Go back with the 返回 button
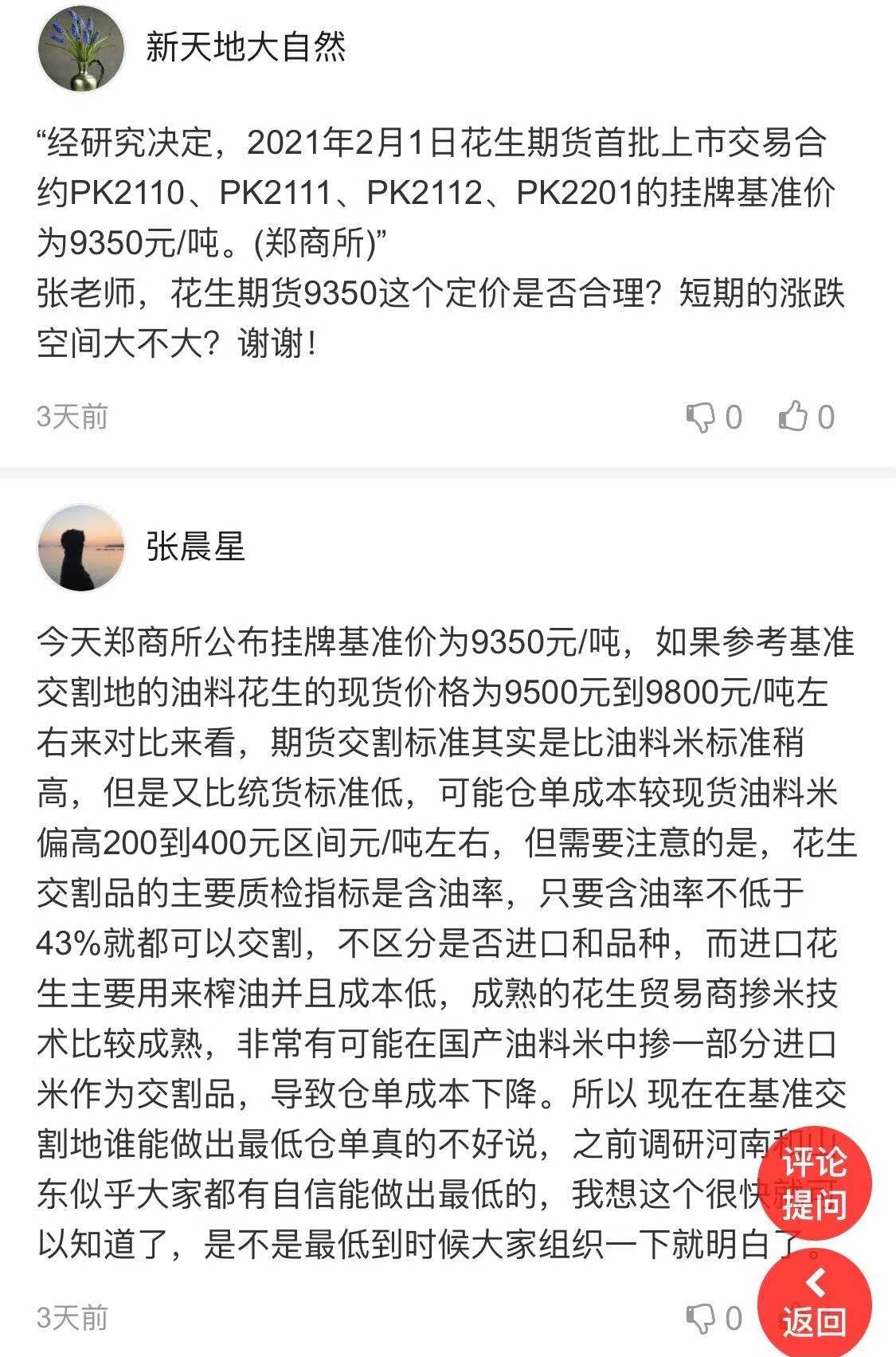The height and width of the screenshot is (1357, 896). tap(813, 1305)
